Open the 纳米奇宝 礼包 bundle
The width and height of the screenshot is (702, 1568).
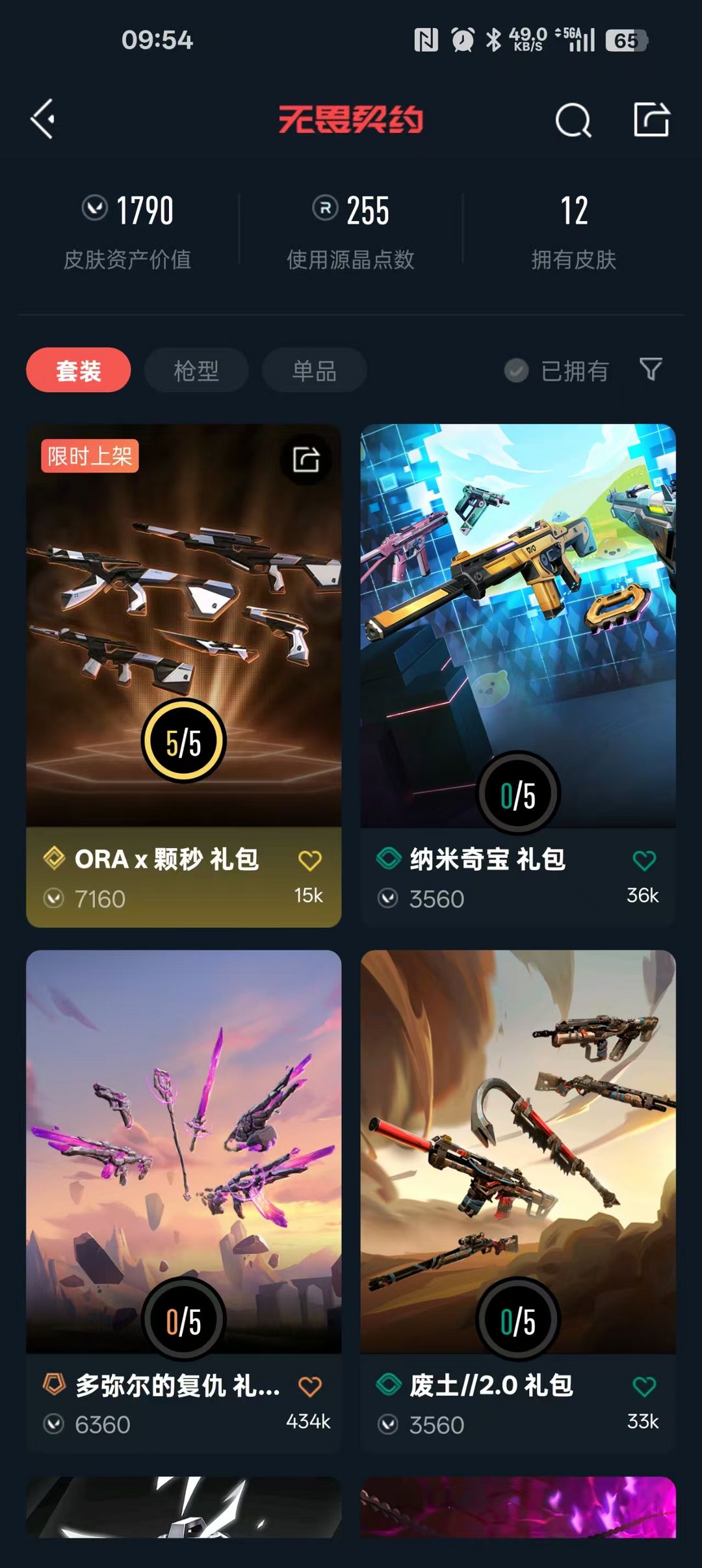tap(517, 624)
